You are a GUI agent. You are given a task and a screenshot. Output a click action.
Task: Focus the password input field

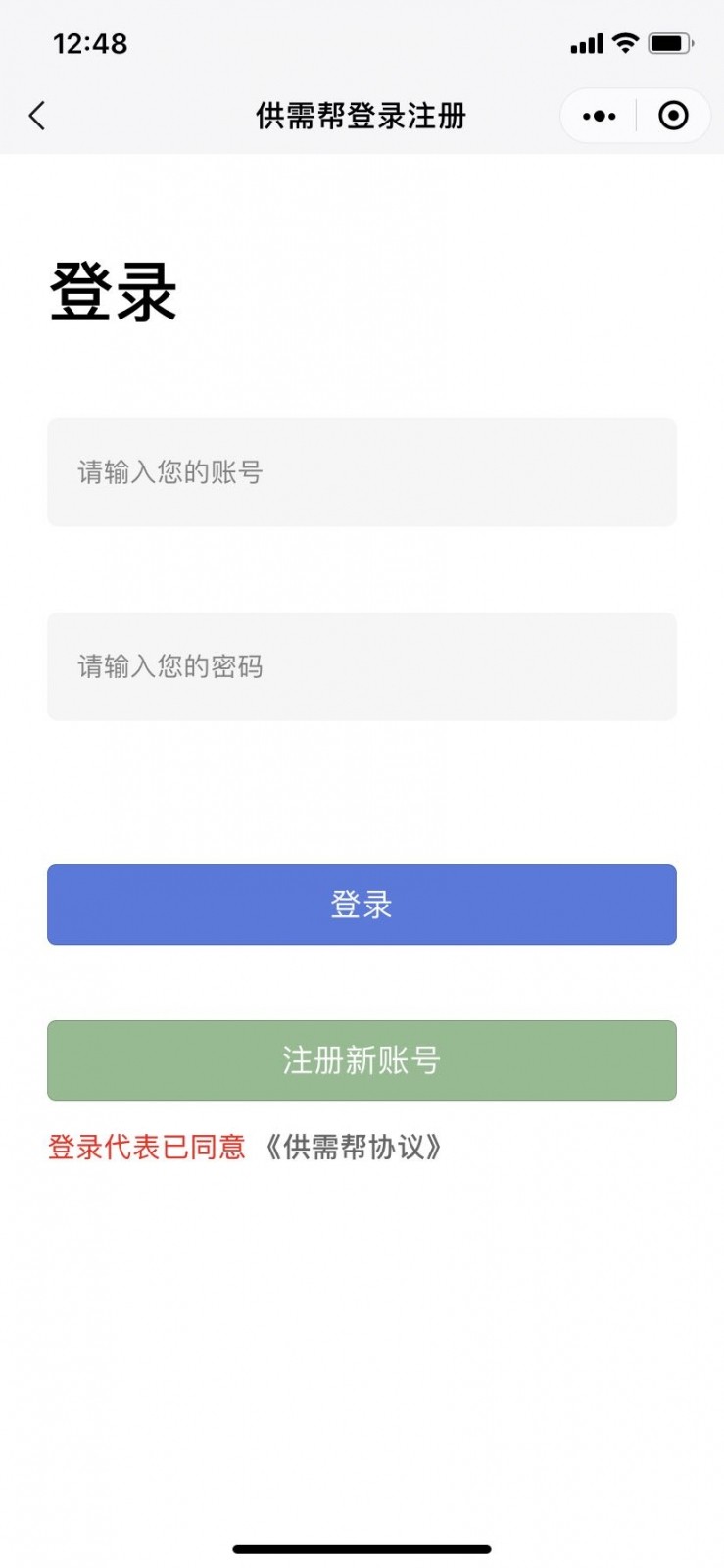click(362, 666)
